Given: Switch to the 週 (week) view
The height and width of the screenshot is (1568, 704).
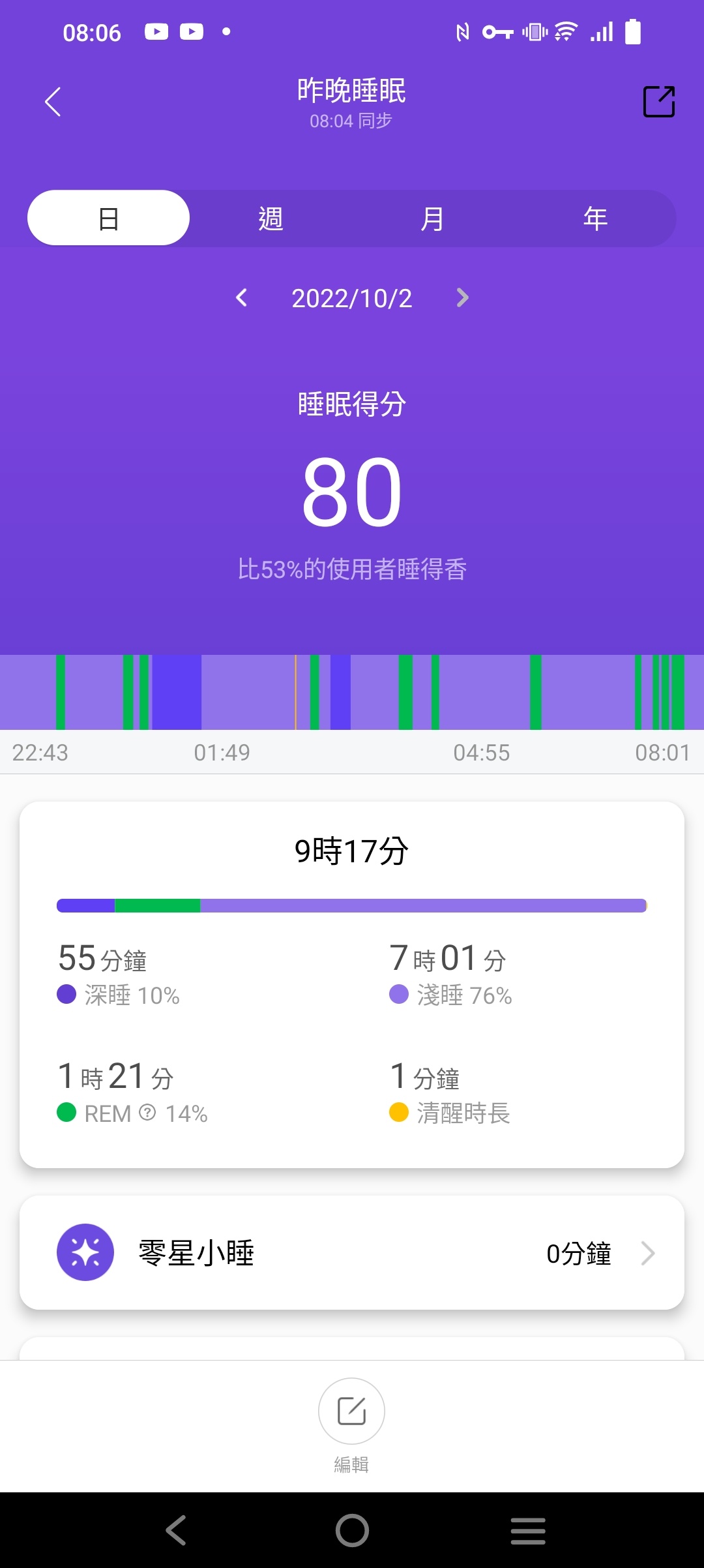Looking at the screenshot, I should pyautogui.click(x=271, y=218).
